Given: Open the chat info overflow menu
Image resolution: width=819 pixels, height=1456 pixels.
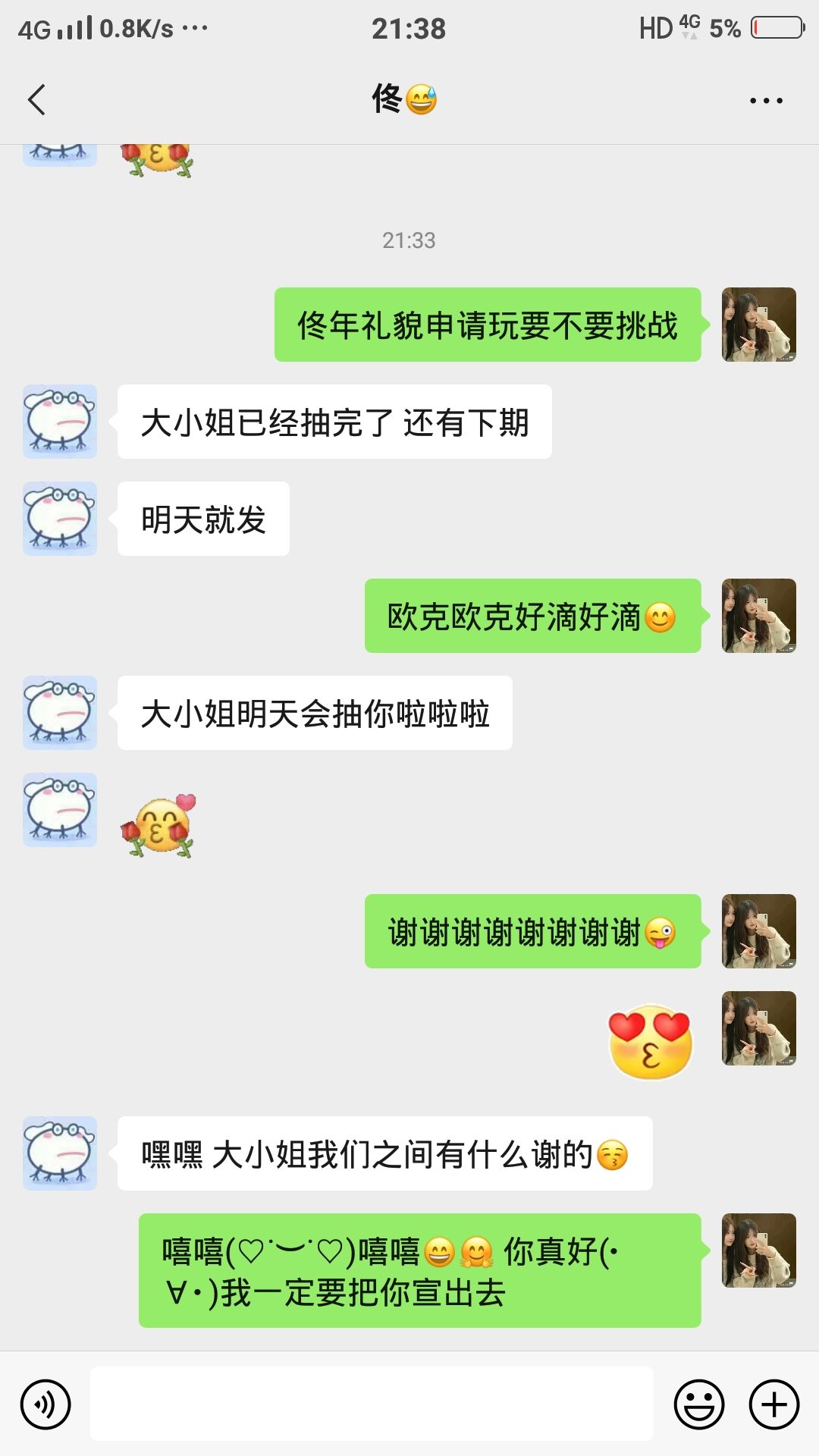Looking at the screenshot, I should click(x=765, y=100).
